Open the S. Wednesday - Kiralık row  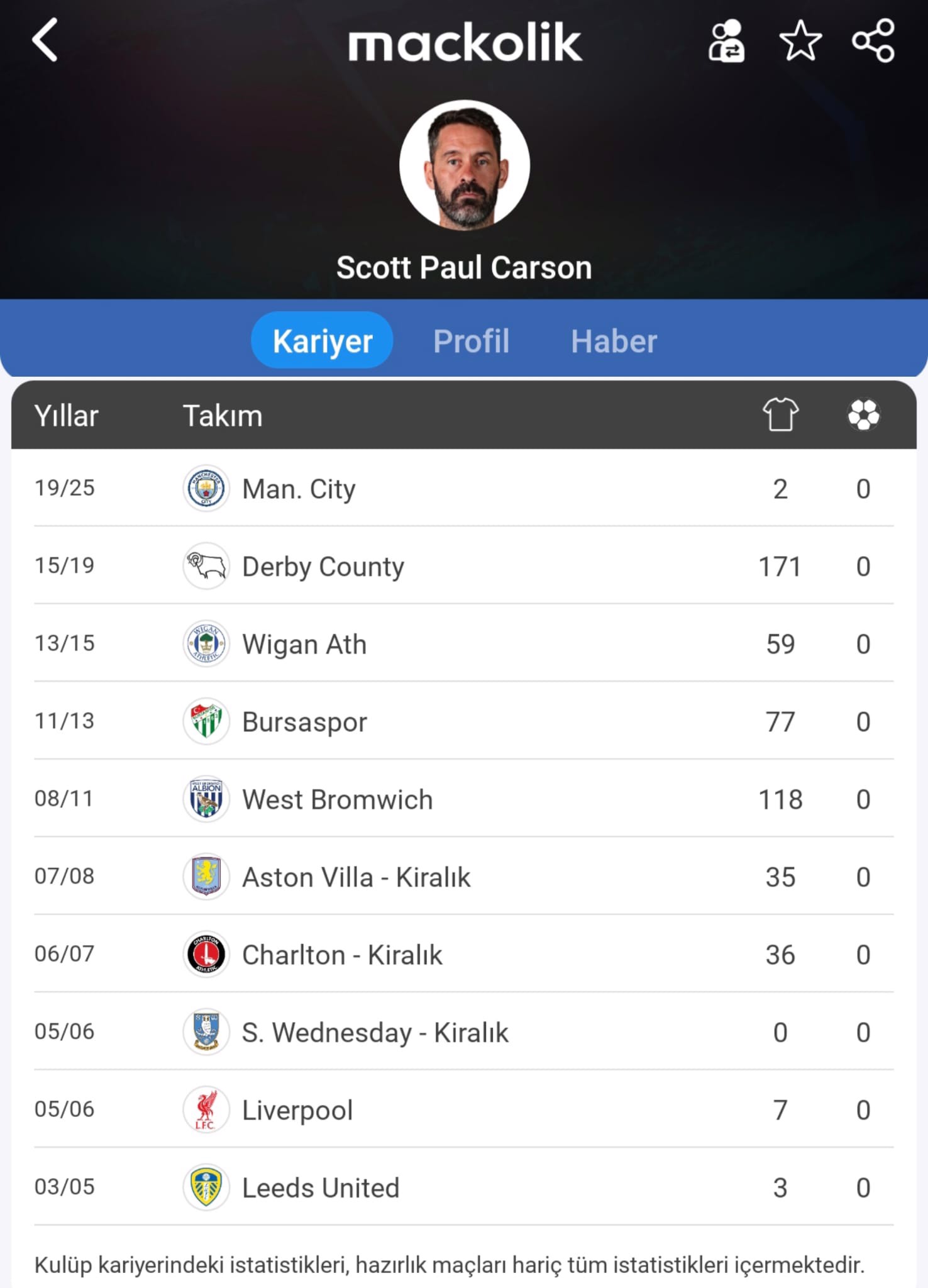pyautogui.click(x=375, y=1032)
